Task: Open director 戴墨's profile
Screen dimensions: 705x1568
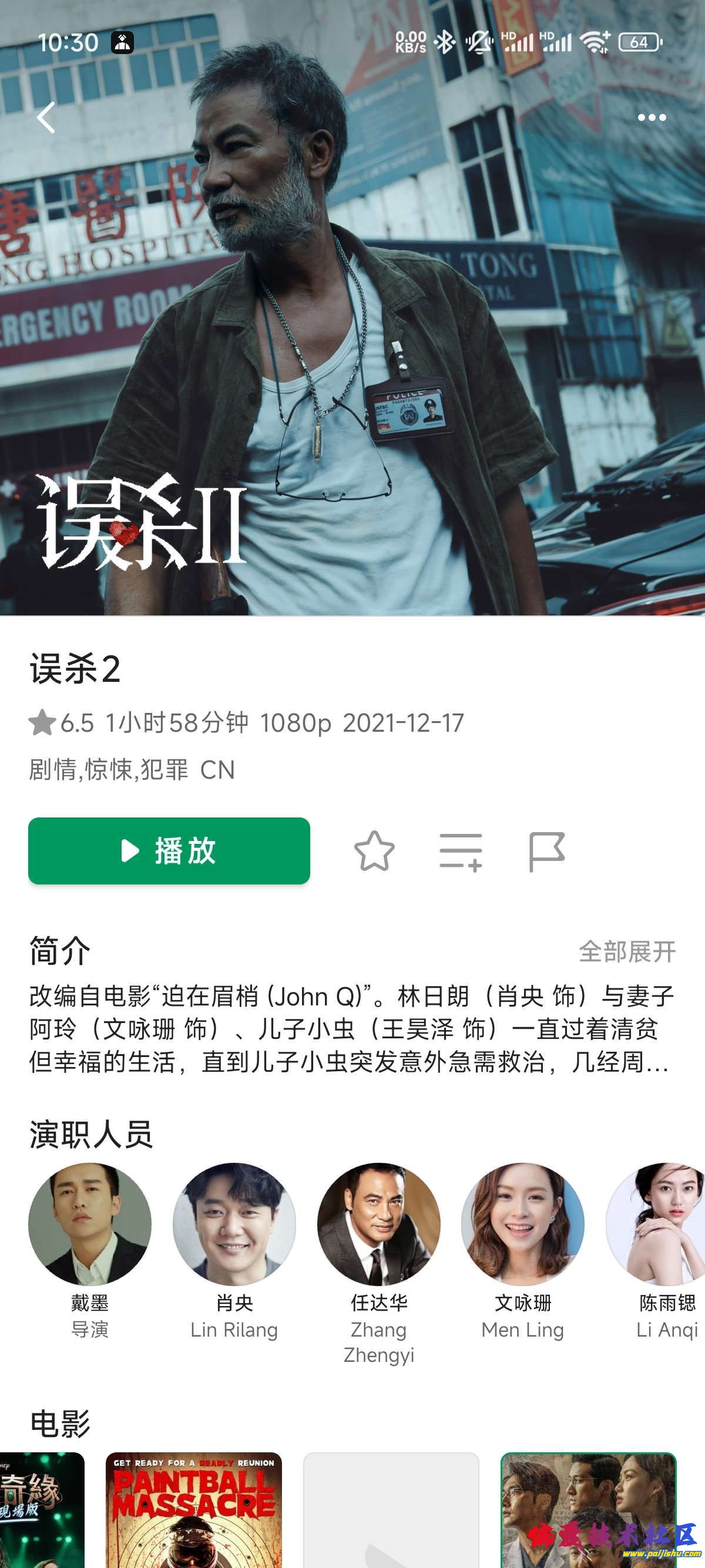Action: click(90, 1224)
